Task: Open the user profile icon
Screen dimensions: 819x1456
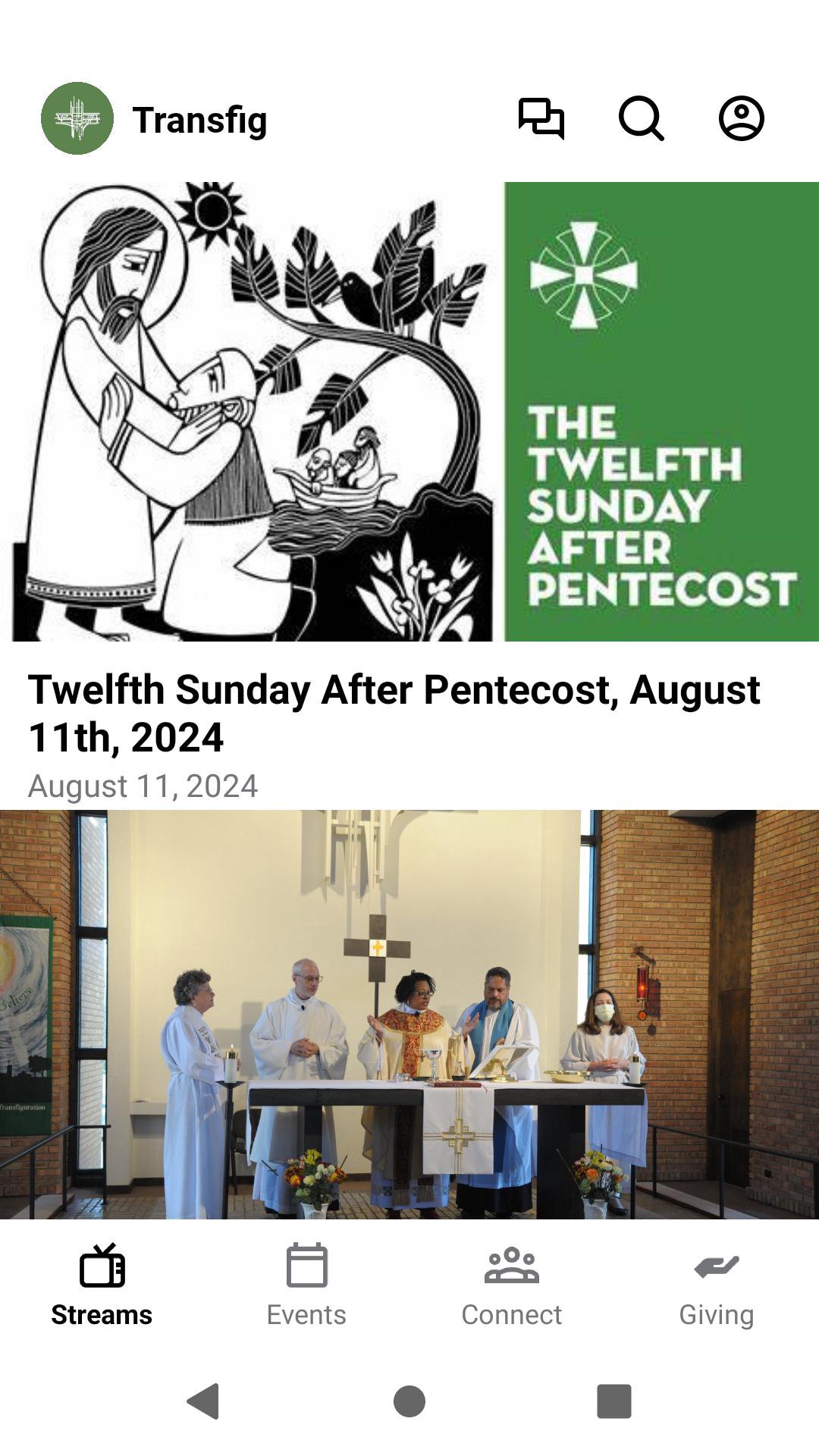Action: pyautogui.click(x=741, y=119)
